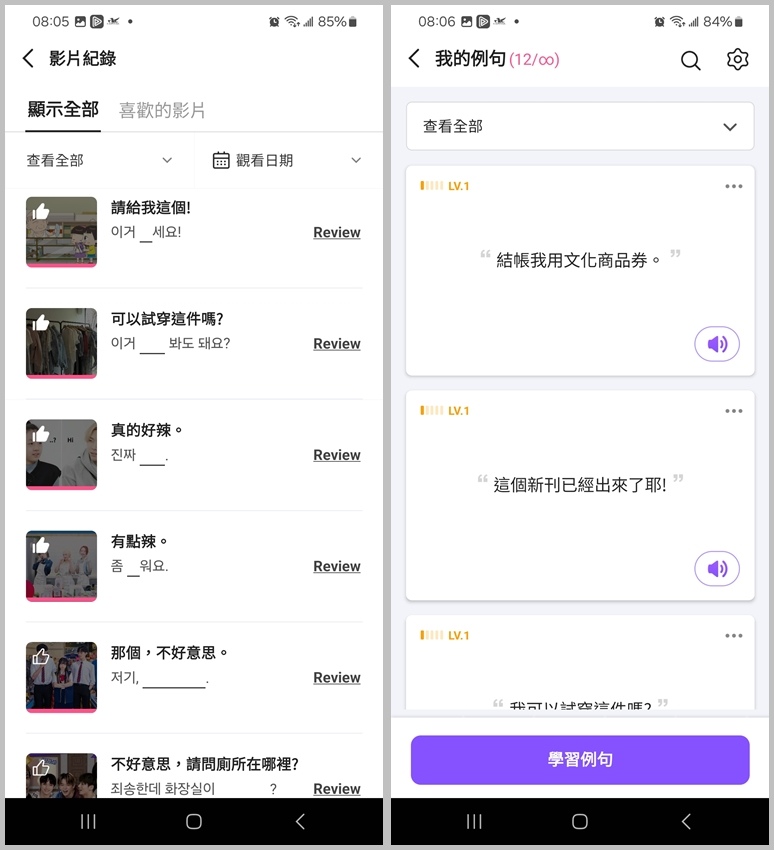Open Review for 那個，不好意思。
Viewport: 774px width, 850px height.
point(336,677)
